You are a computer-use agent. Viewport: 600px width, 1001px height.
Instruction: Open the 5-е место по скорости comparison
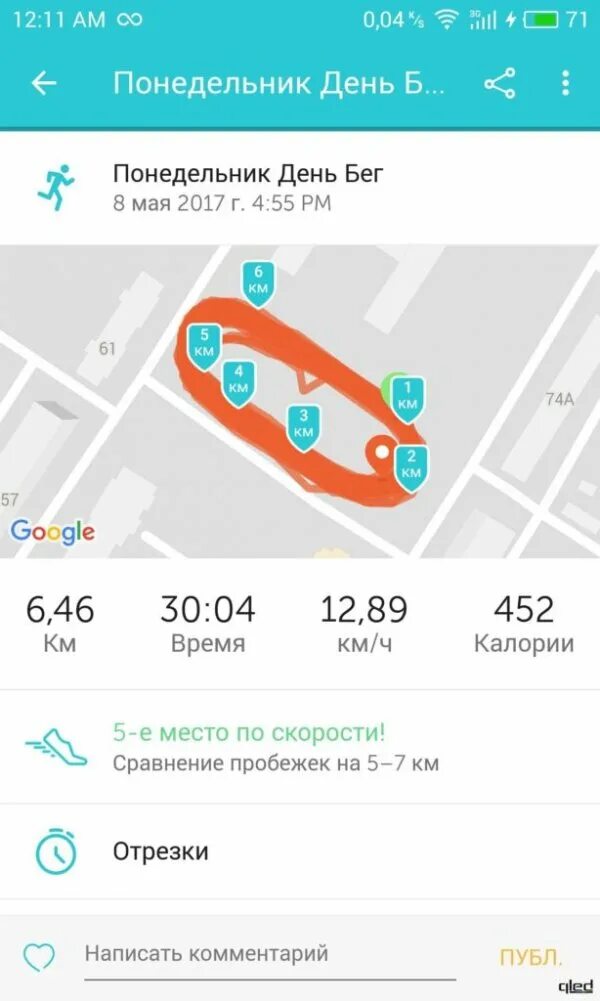pyautogui.click(x=300, y=746)
